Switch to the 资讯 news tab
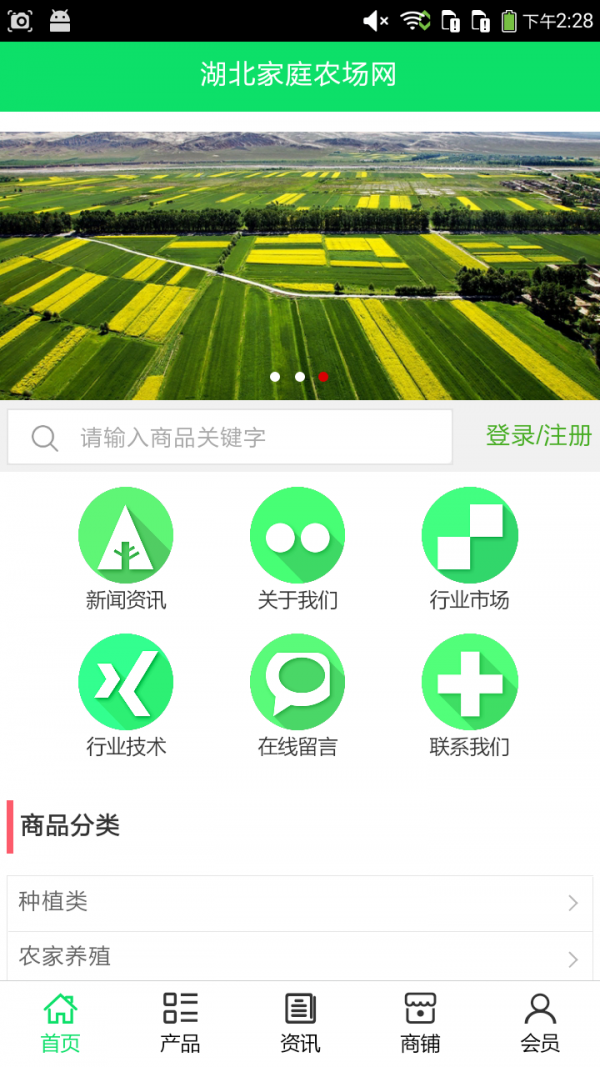The image size is (600, 1067). [300, 1023]
